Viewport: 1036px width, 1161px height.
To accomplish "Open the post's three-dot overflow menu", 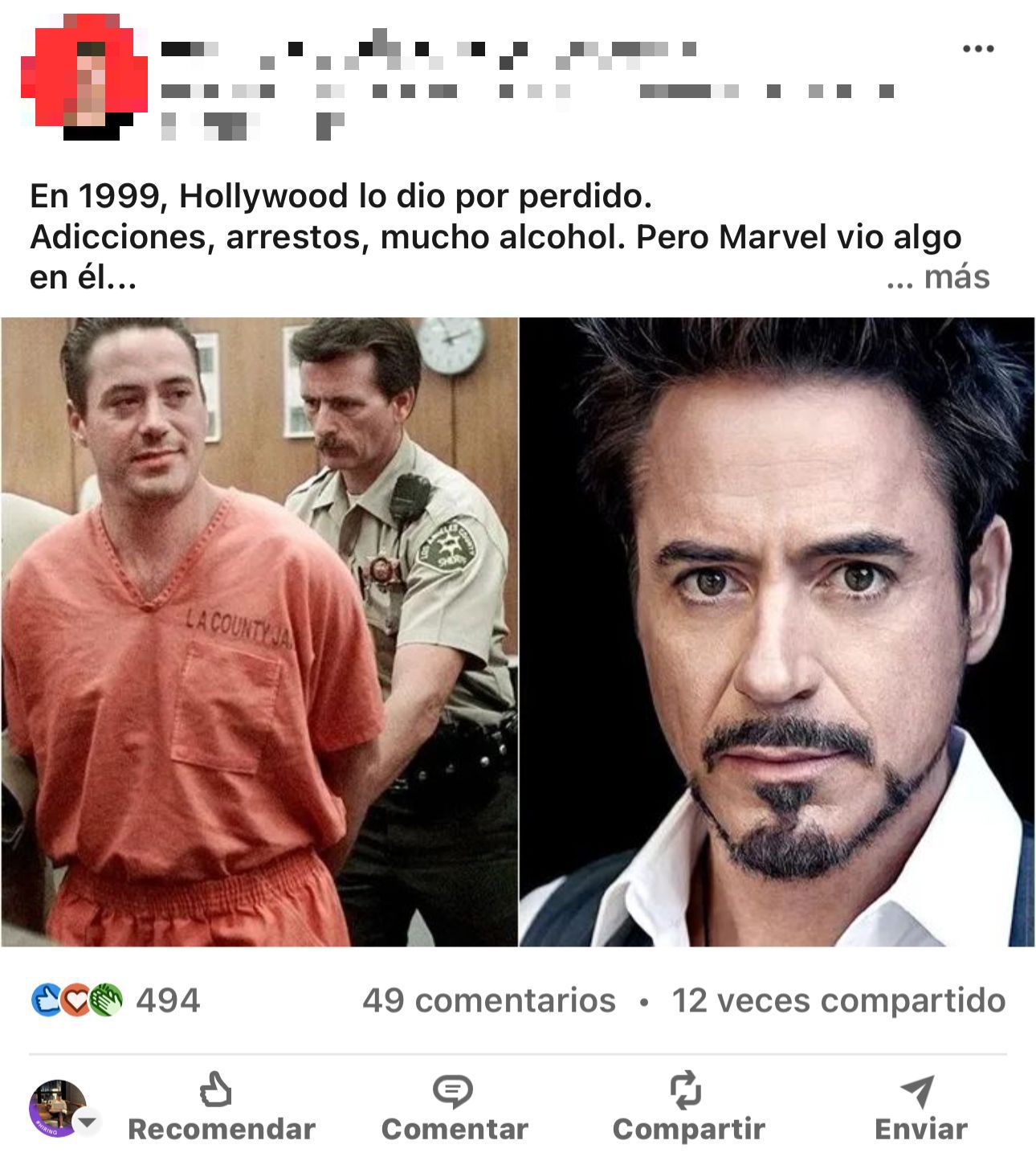I will click(977, 49).
